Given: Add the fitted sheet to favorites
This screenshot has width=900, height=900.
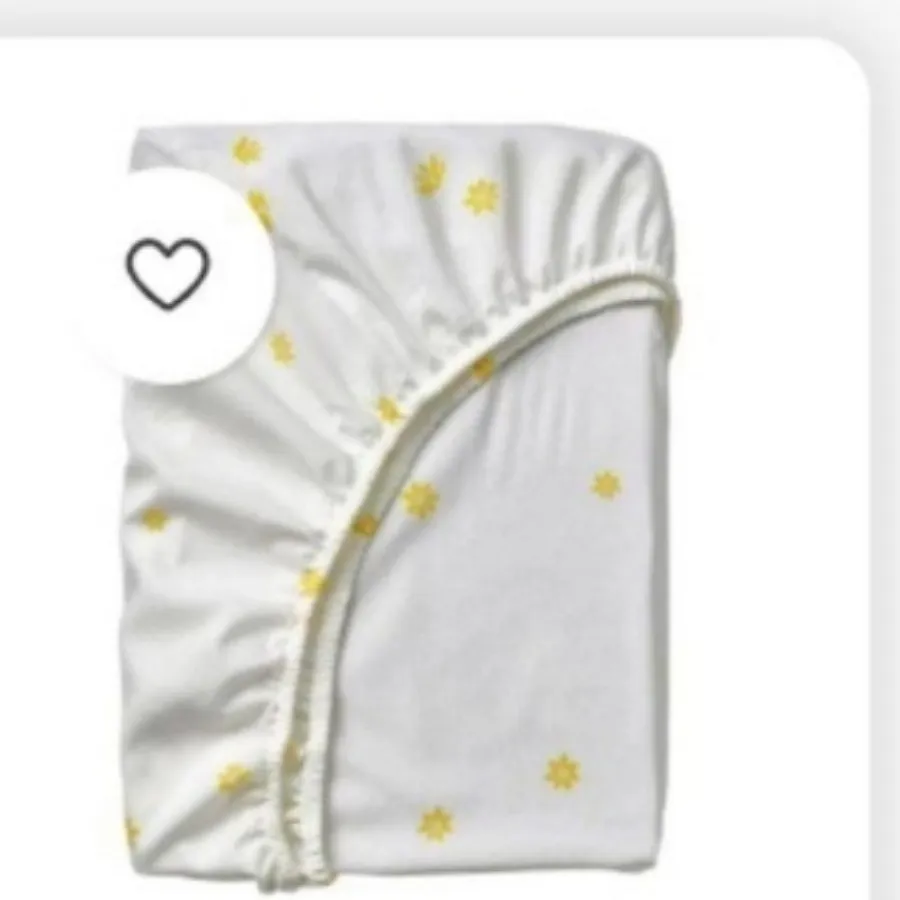Looking at the screenshot, I should click(x=168, y=272).
